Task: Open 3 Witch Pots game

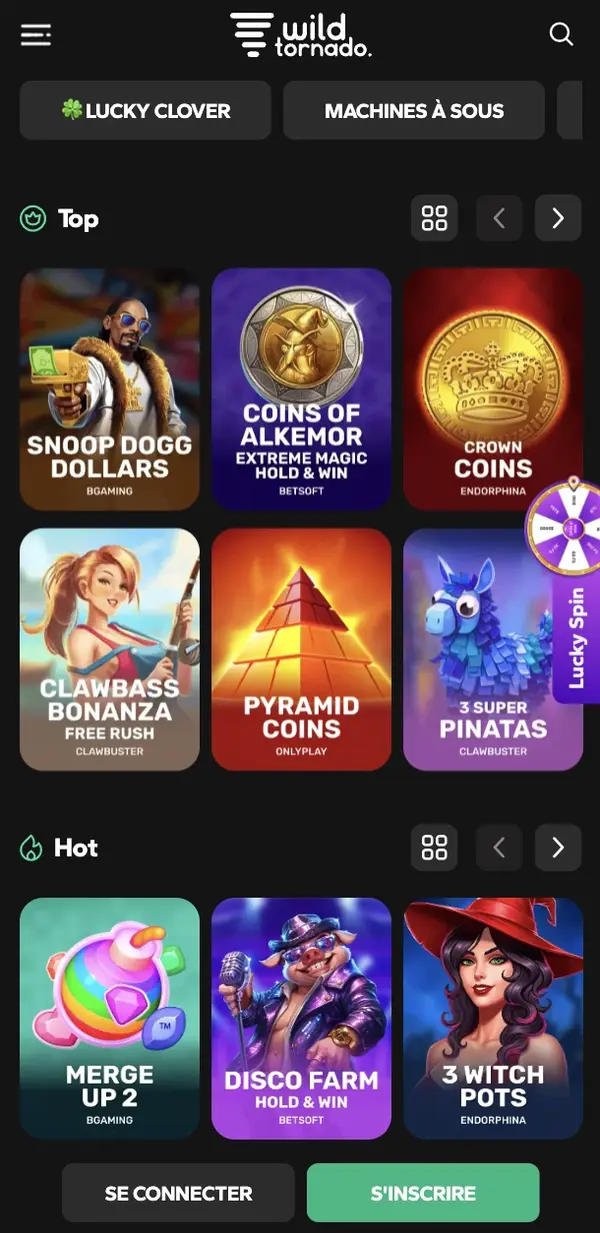Action: pos(493,1018)
